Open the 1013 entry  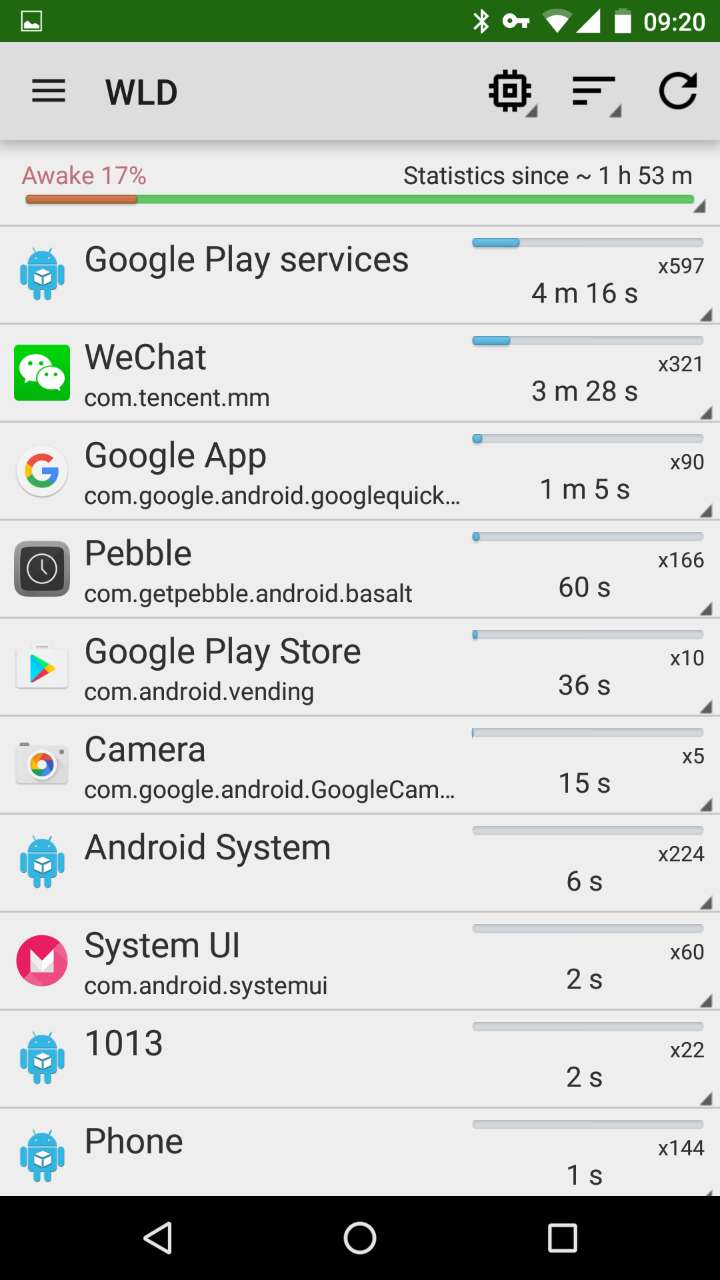coord(360,1060)
